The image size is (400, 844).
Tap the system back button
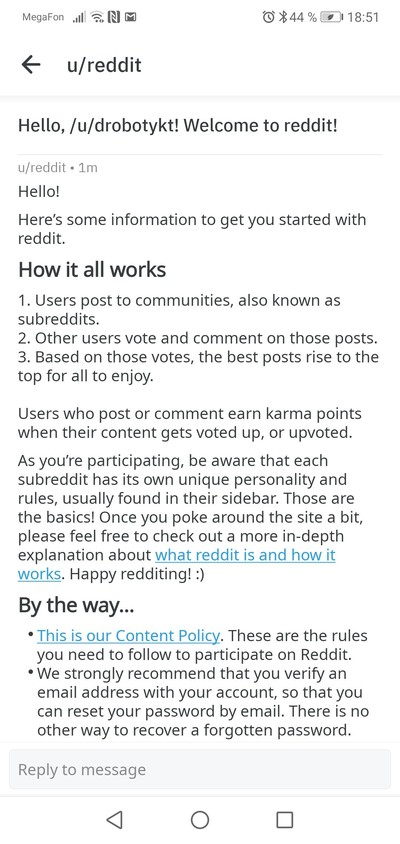coord(114,819)
